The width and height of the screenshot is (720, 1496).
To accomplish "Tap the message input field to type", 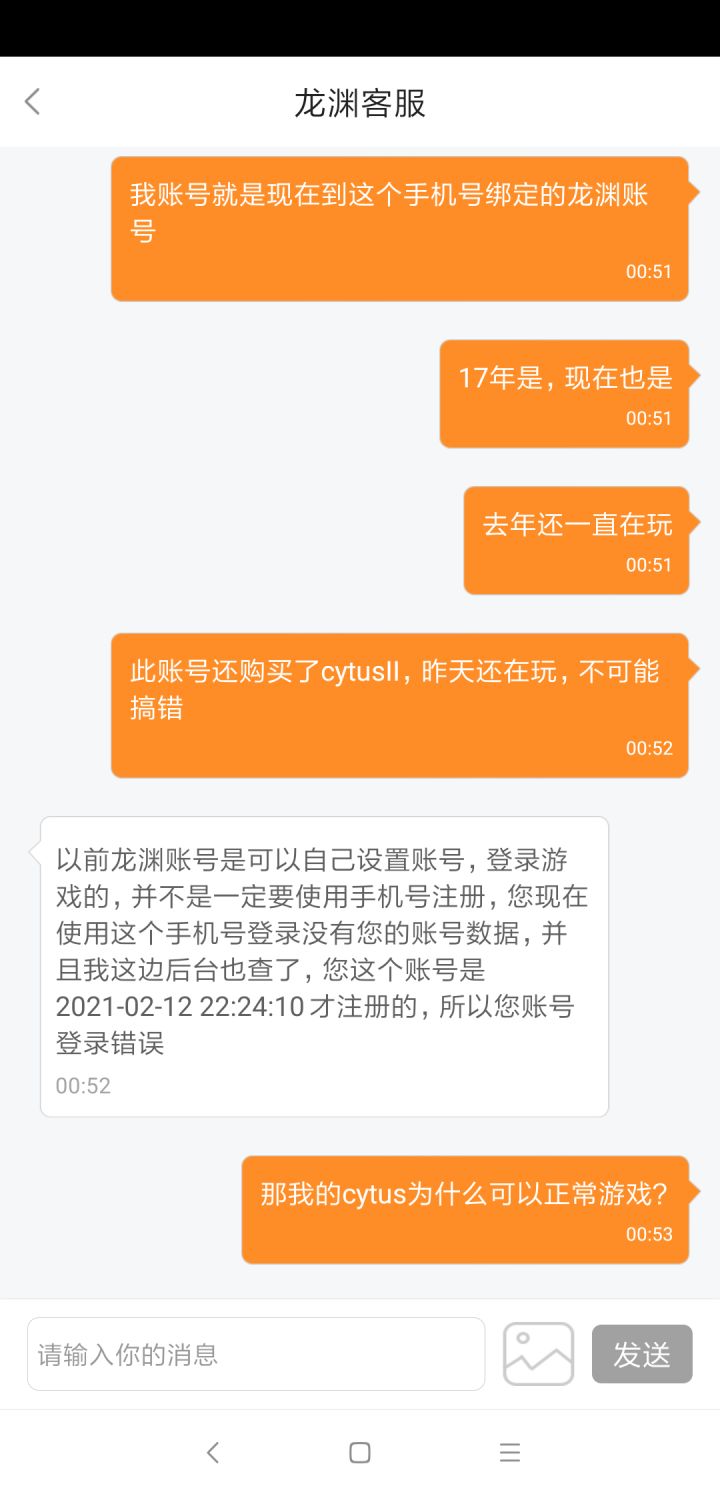I will click(255, 1354).
